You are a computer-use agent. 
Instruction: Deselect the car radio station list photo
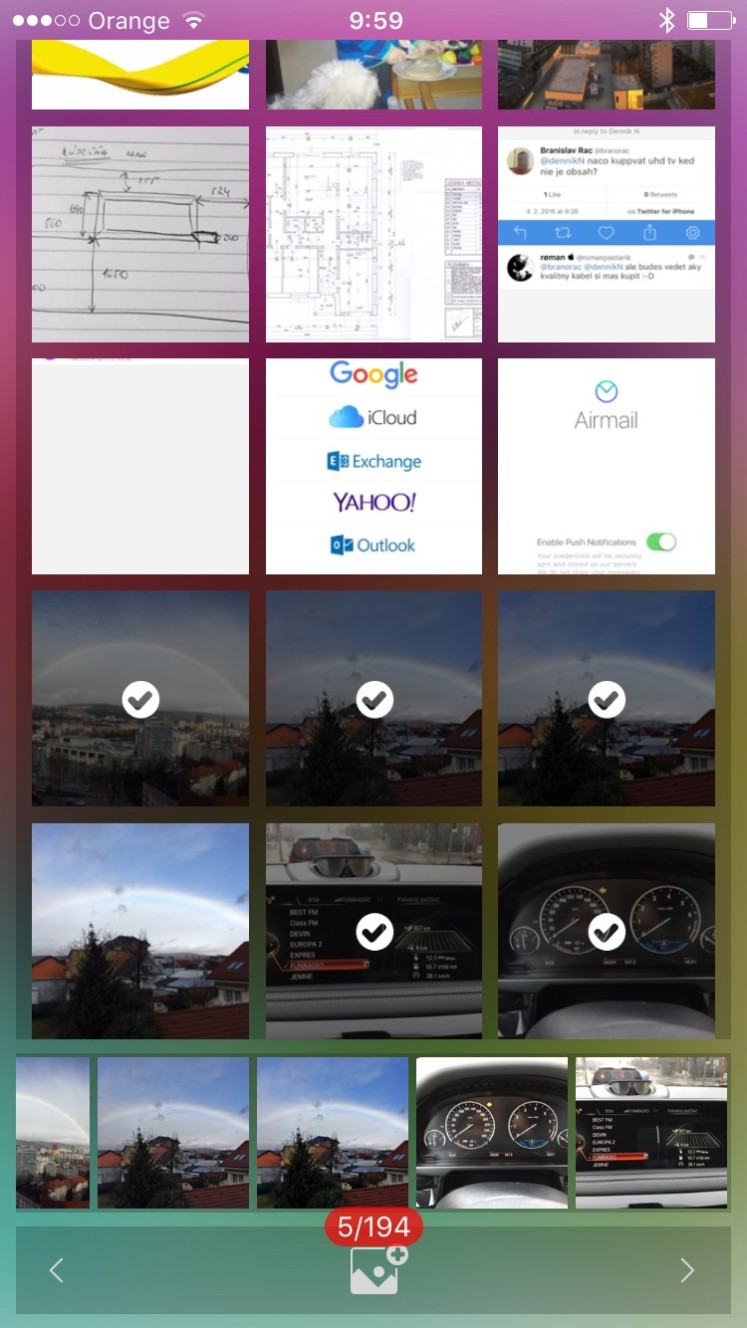374,931
